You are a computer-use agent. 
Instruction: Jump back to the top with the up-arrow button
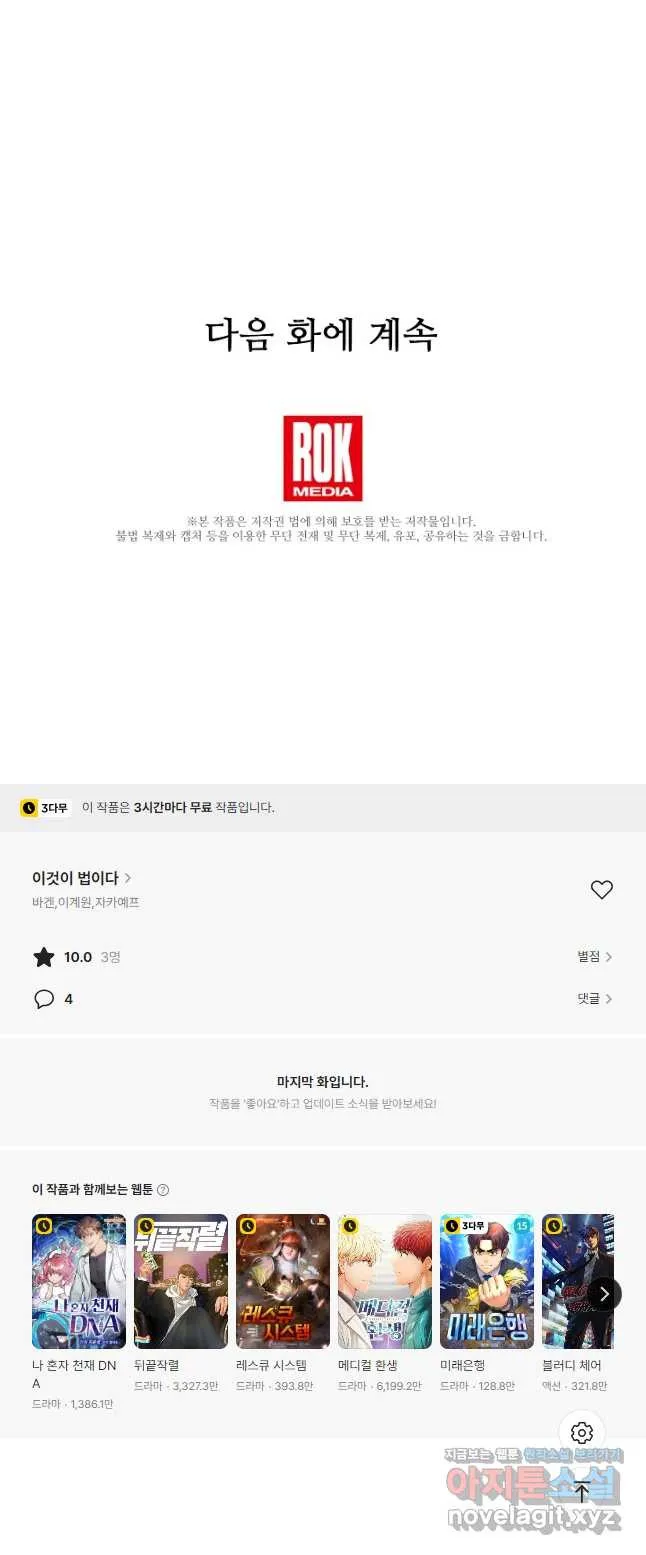click(x=582, y=1493)
